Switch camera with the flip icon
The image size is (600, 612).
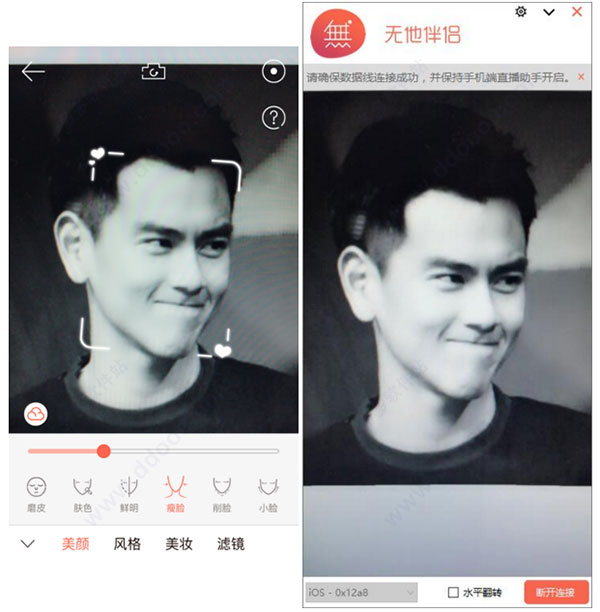click(153, 71)
